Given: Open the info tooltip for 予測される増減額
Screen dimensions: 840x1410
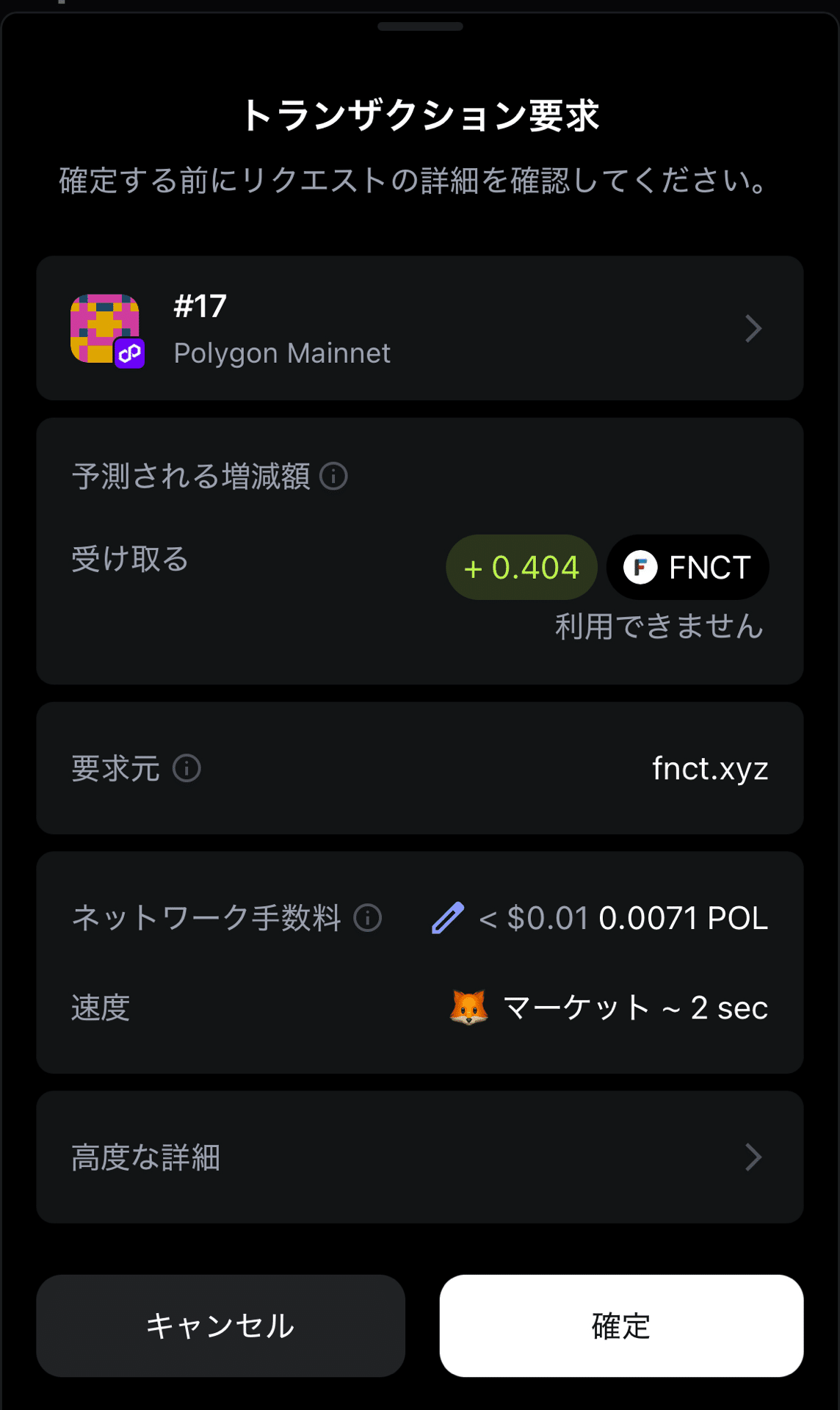Looking at the screenshot, I should (x=335, y=477).
